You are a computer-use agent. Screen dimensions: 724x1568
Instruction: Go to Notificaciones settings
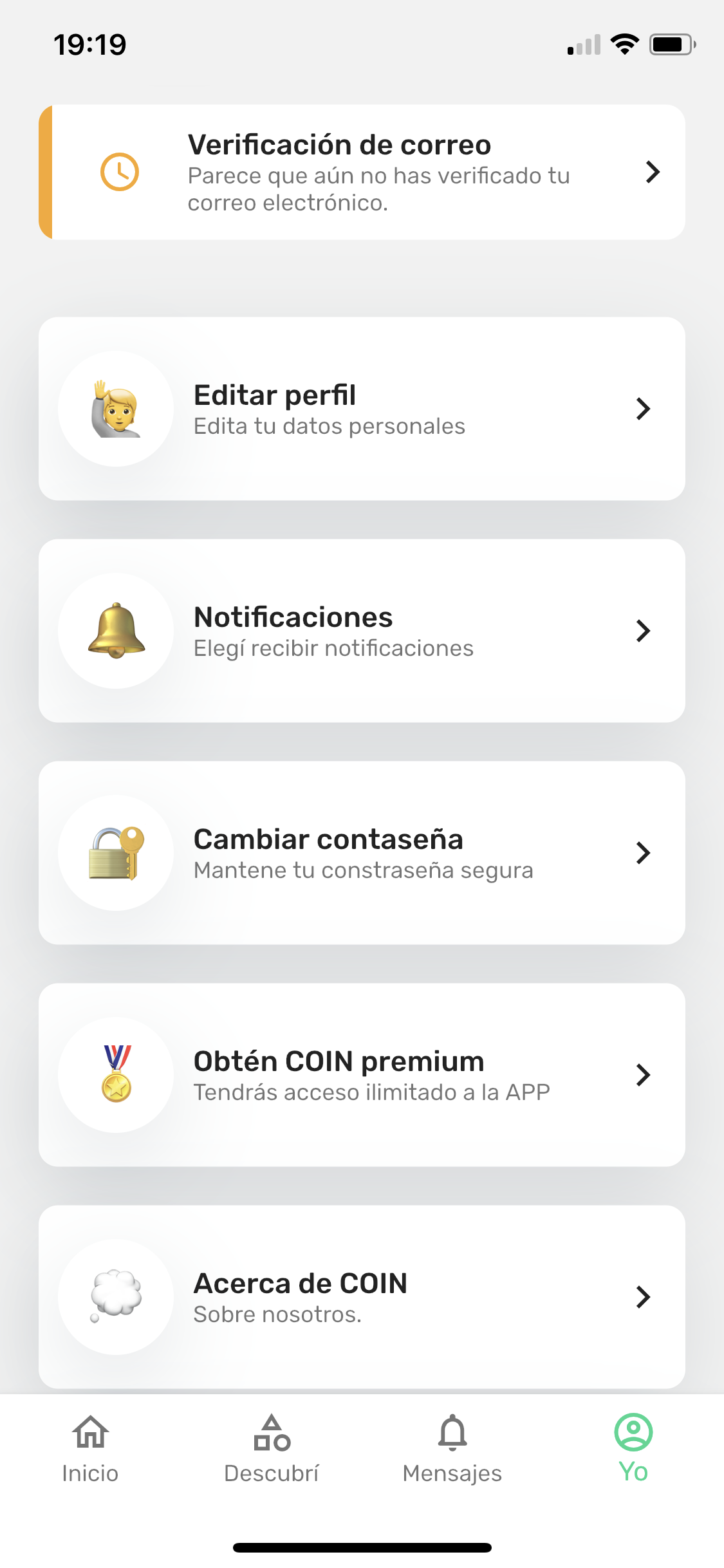[x=362, y=631]
